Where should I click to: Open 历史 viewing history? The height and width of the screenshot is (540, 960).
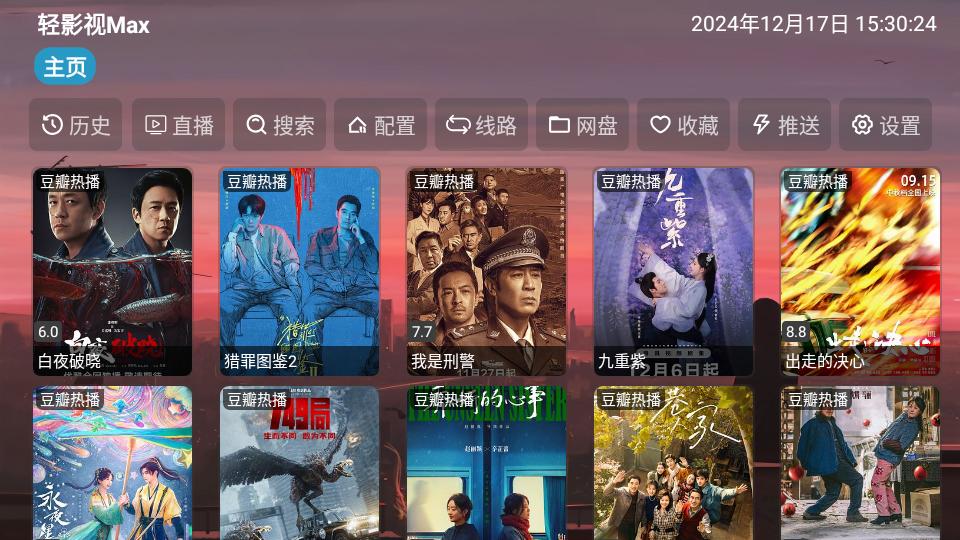point(76,125)
